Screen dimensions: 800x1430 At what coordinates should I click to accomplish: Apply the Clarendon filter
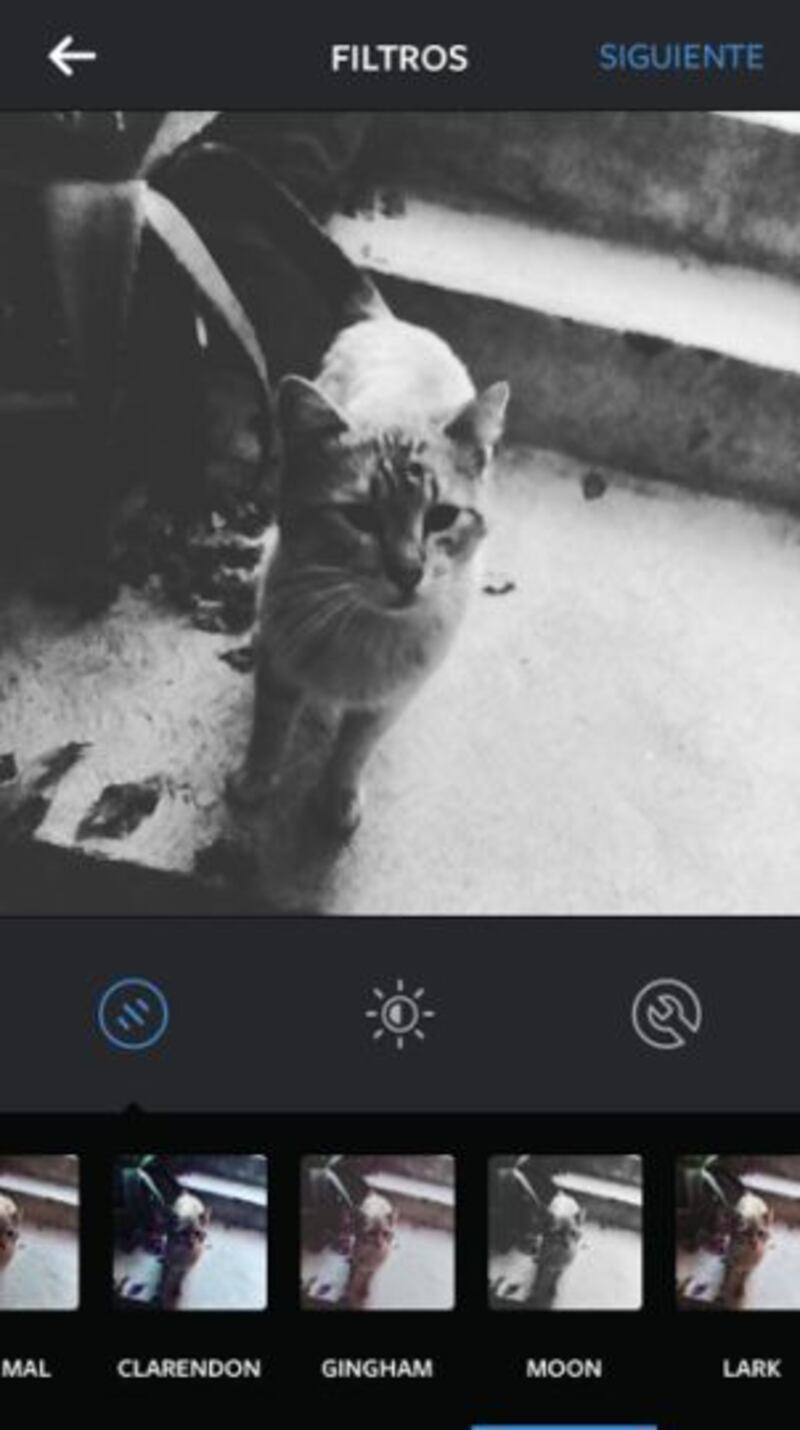point(189,1232)
